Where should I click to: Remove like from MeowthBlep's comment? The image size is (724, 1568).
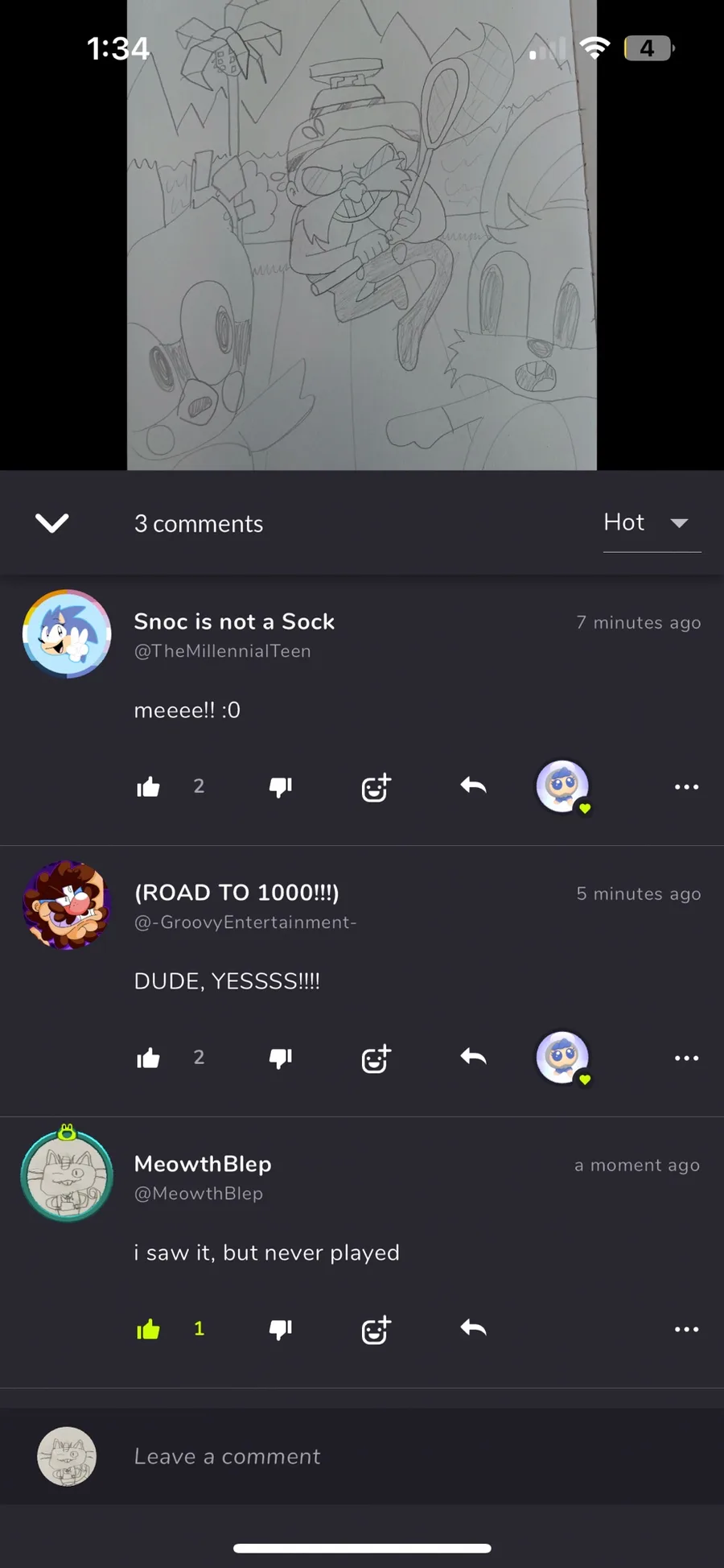(x=148, y=1329)
